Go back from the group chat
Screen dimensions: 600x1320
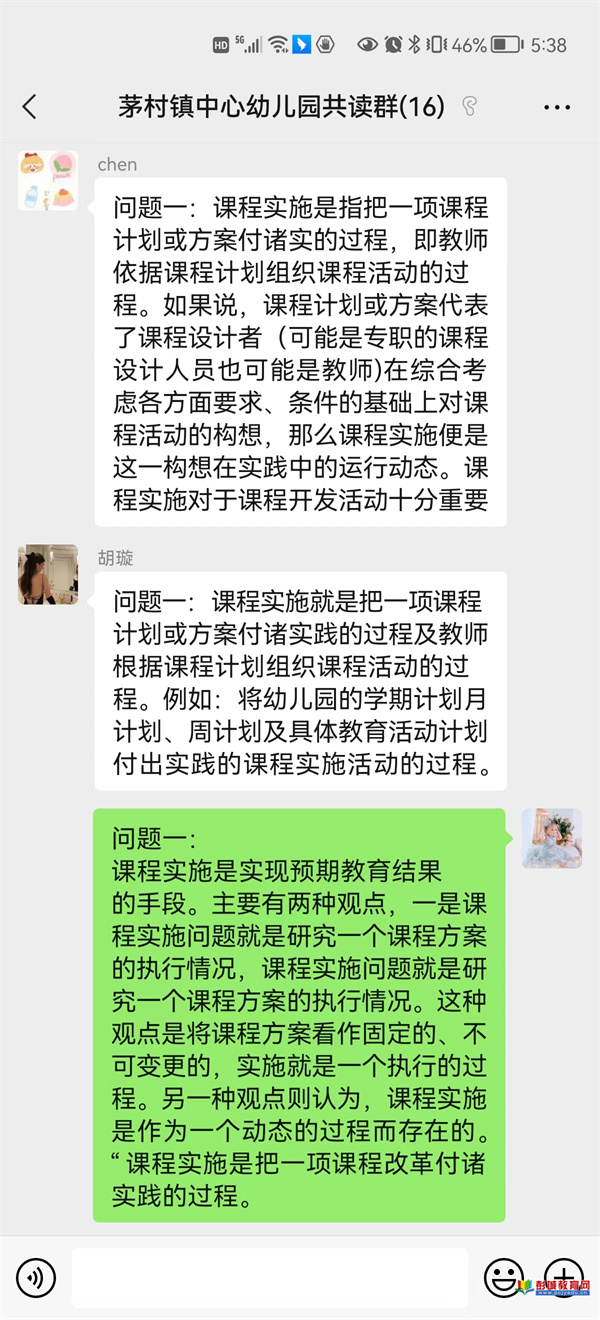coord(30,107)
